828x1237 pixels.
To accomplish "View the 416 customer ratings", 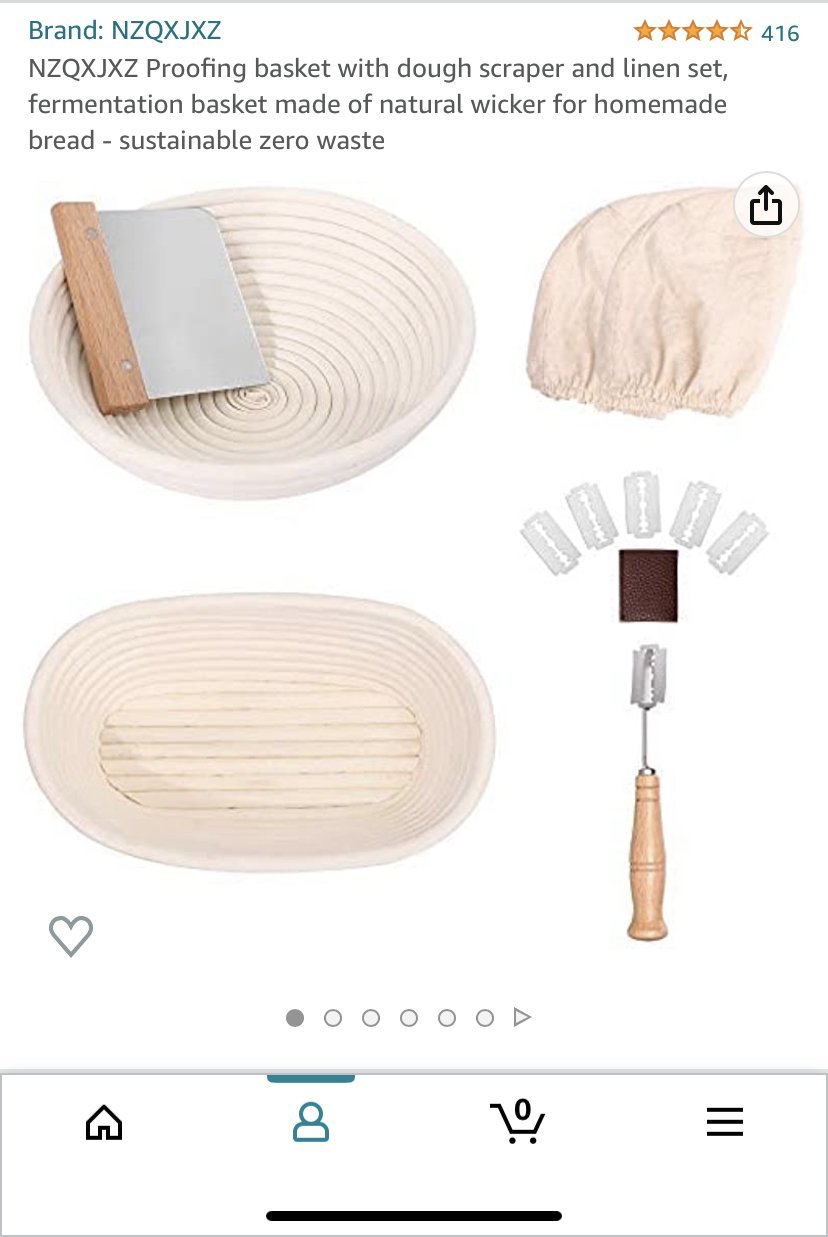I will coord(716,32).
